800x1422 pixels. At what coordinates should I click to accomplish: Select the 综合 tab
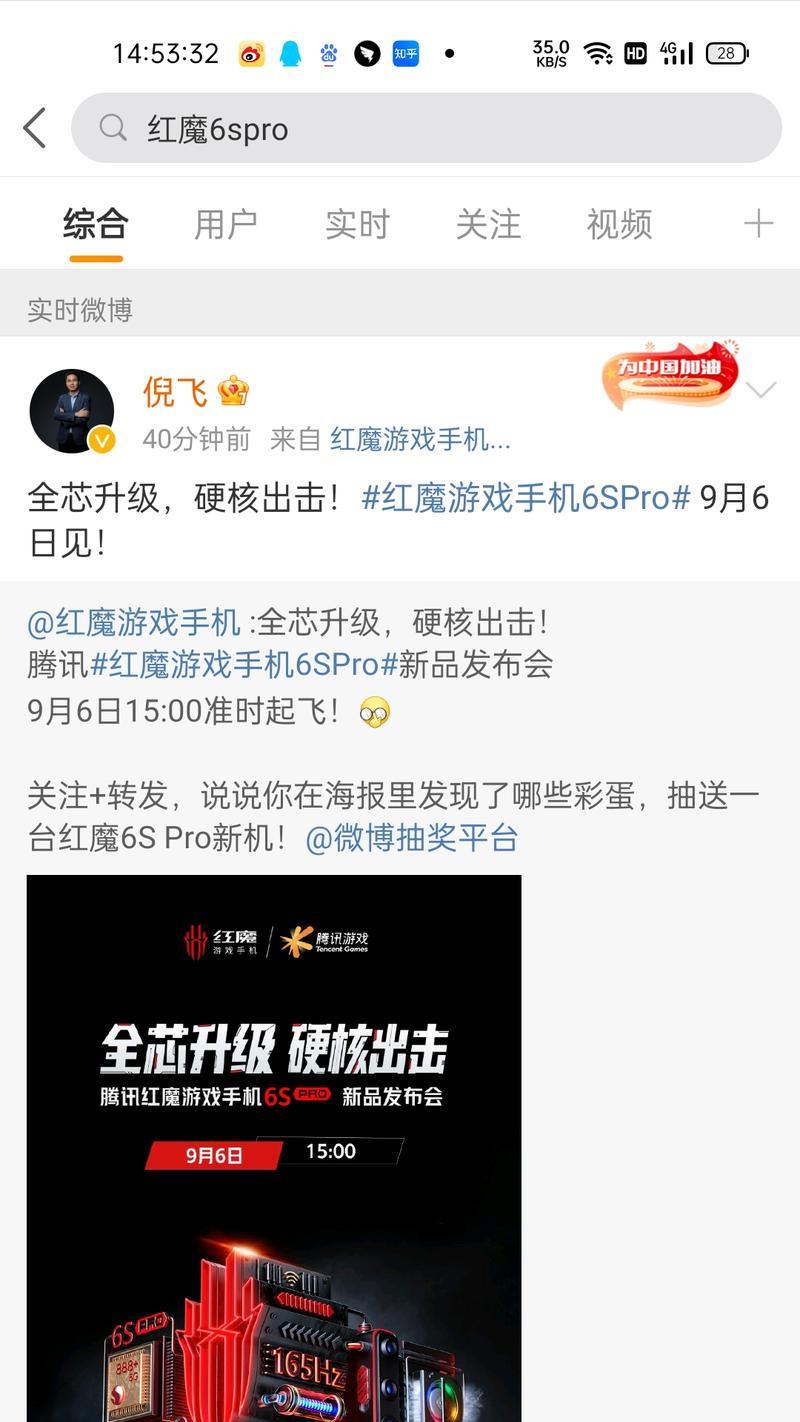point(96,224)
